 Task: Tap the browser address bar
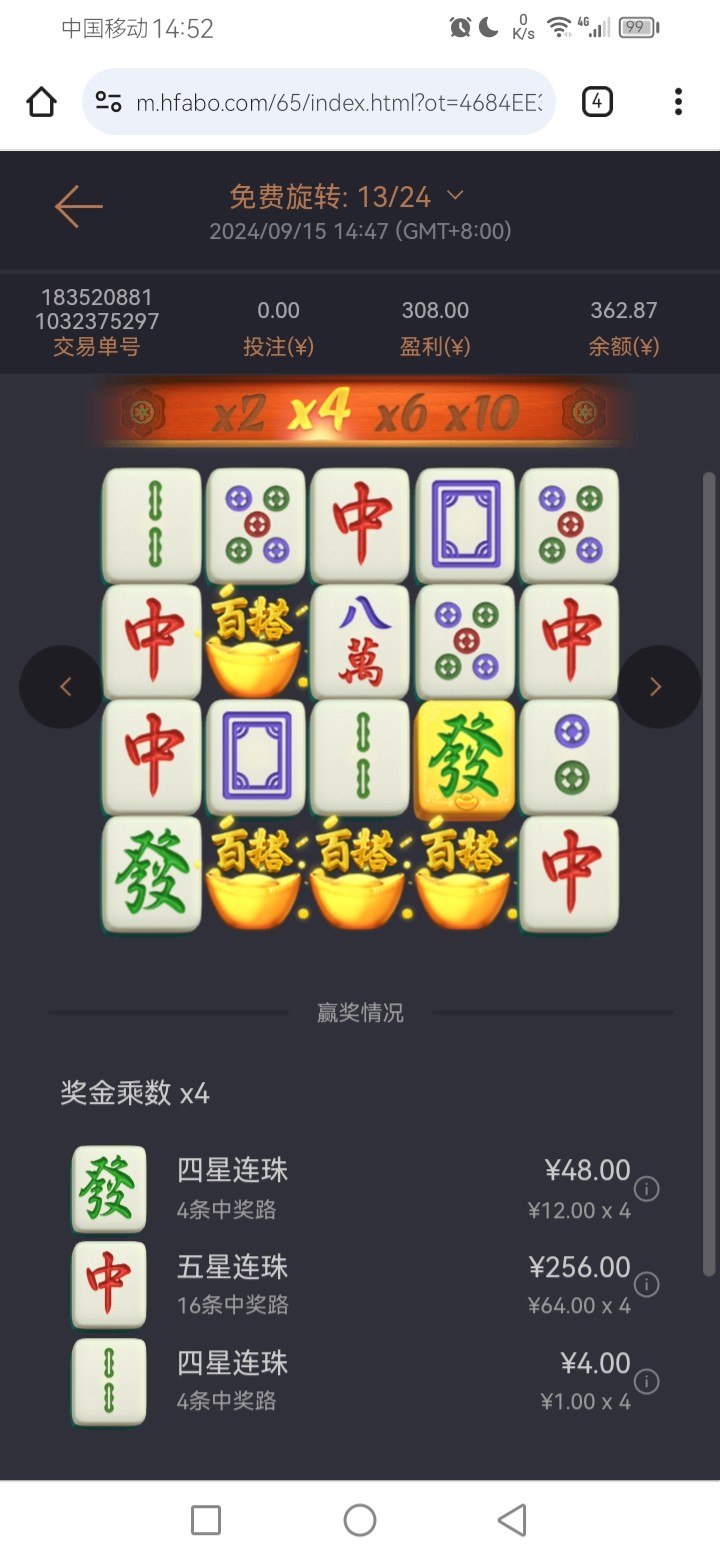click(x=338, y=102)
